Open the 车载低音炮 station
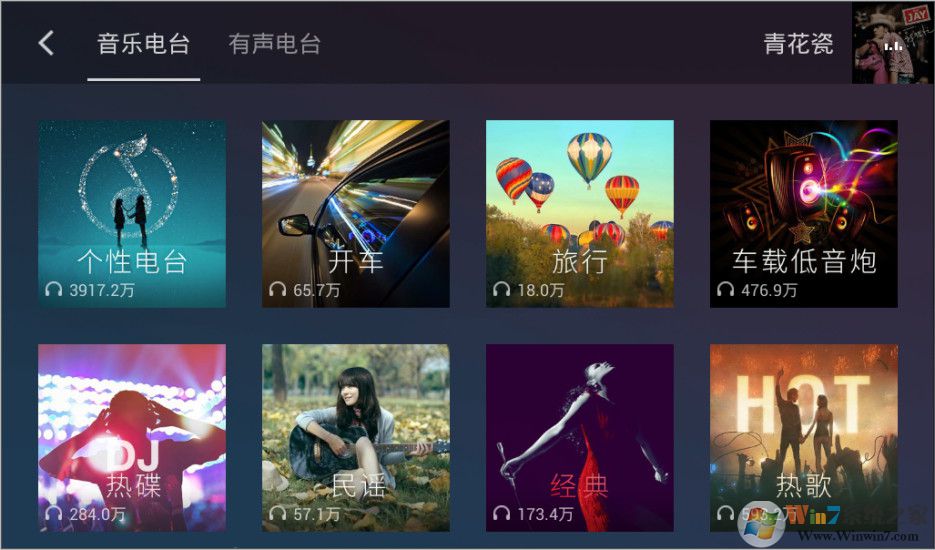This screenshot has width=935, height=550. [x=803, y=214]
